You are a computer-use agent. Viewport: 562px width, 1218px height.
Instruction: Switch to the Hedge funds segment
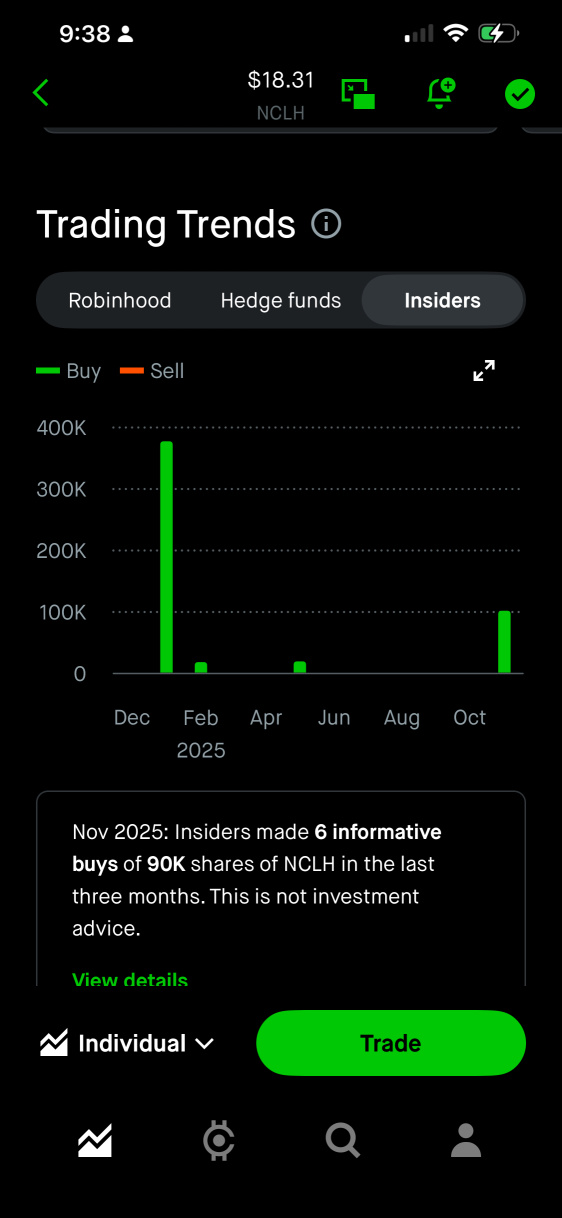click(x=281, y=300)
